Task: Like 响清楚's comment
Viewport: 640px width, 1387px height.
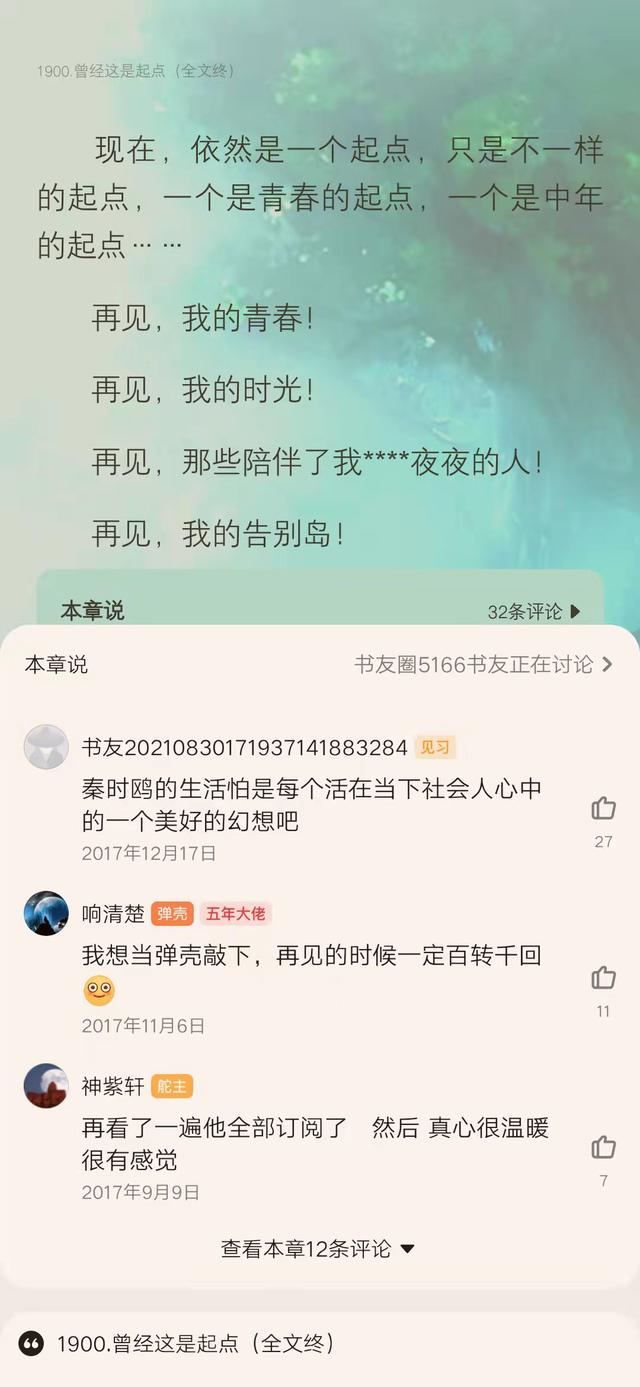Action: coord(603,978)
